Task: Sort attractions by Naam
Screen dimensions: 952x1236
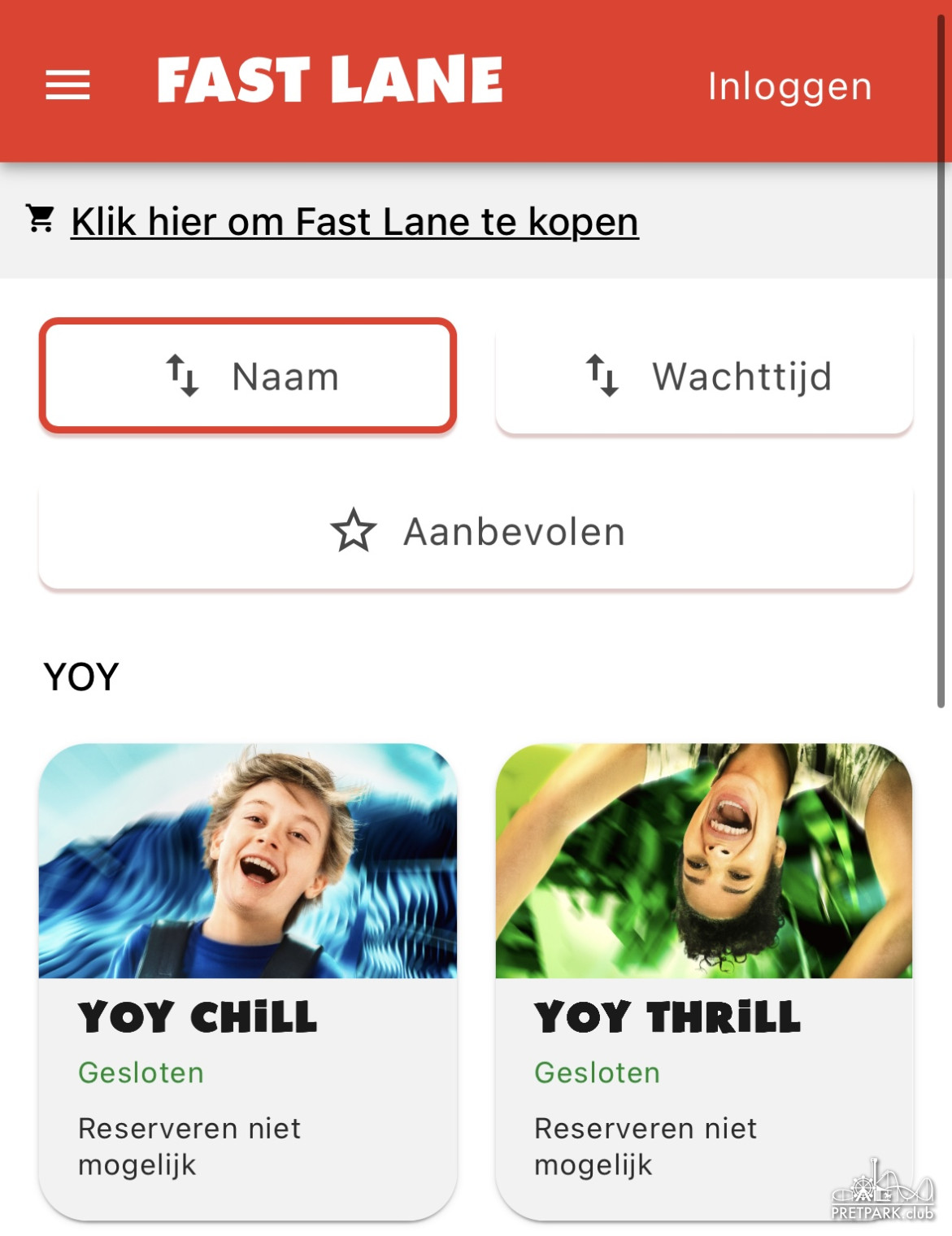Action: pyautogui.click(x=248, y=376)
